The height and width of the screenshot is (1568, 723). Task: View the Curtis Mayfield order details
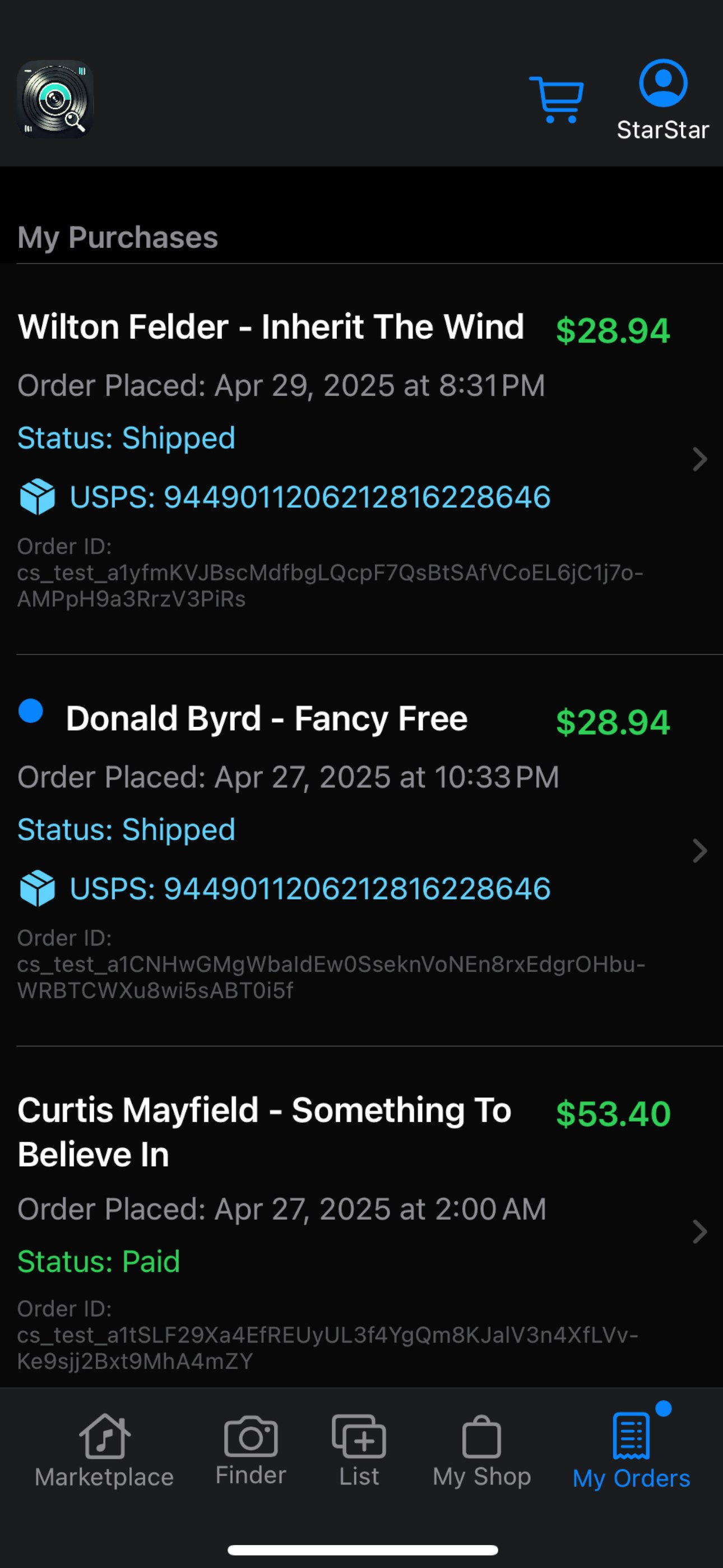point(699,1232)
